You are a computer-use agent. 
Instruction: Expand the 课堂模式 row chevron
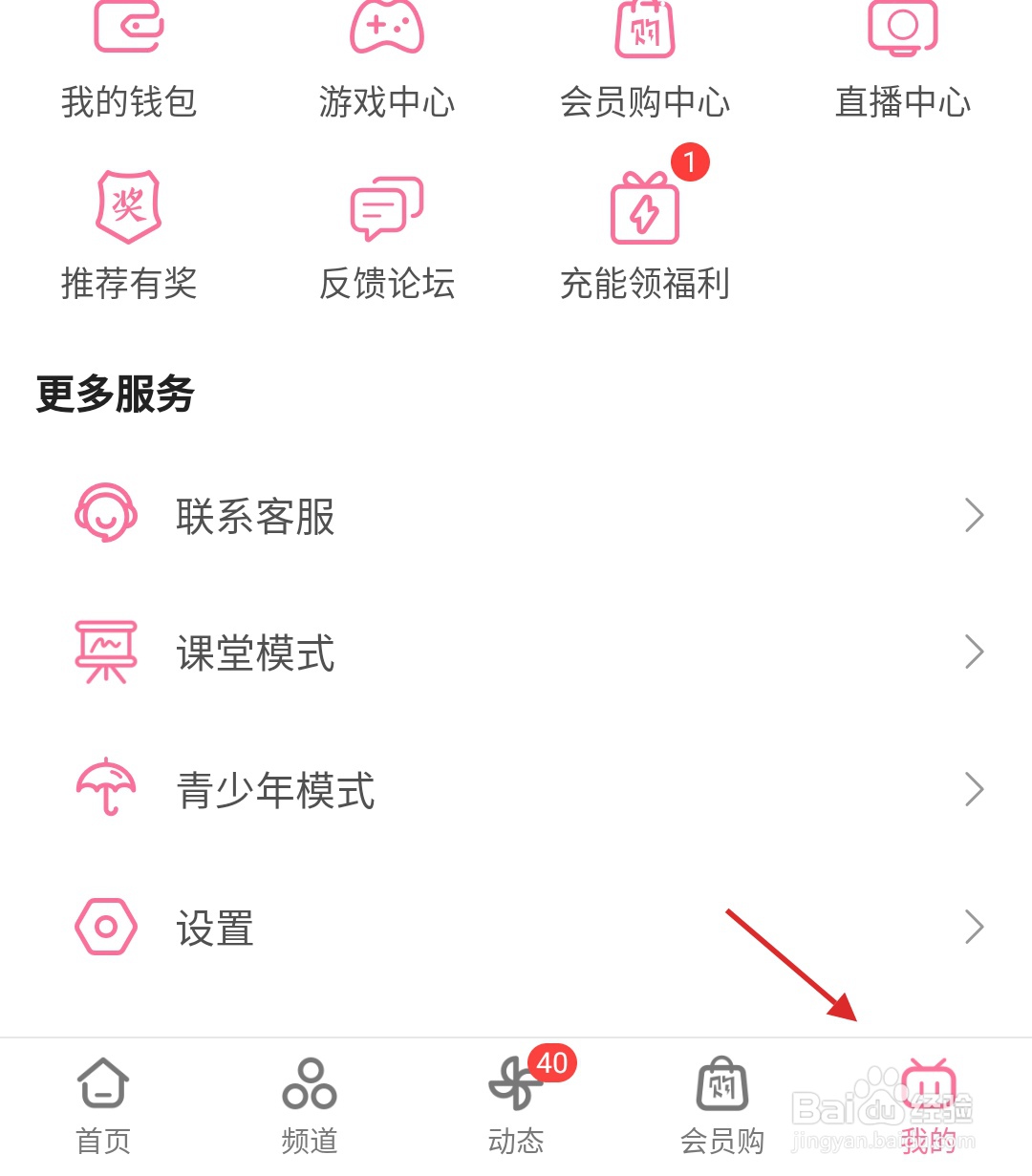click(974, 652)
